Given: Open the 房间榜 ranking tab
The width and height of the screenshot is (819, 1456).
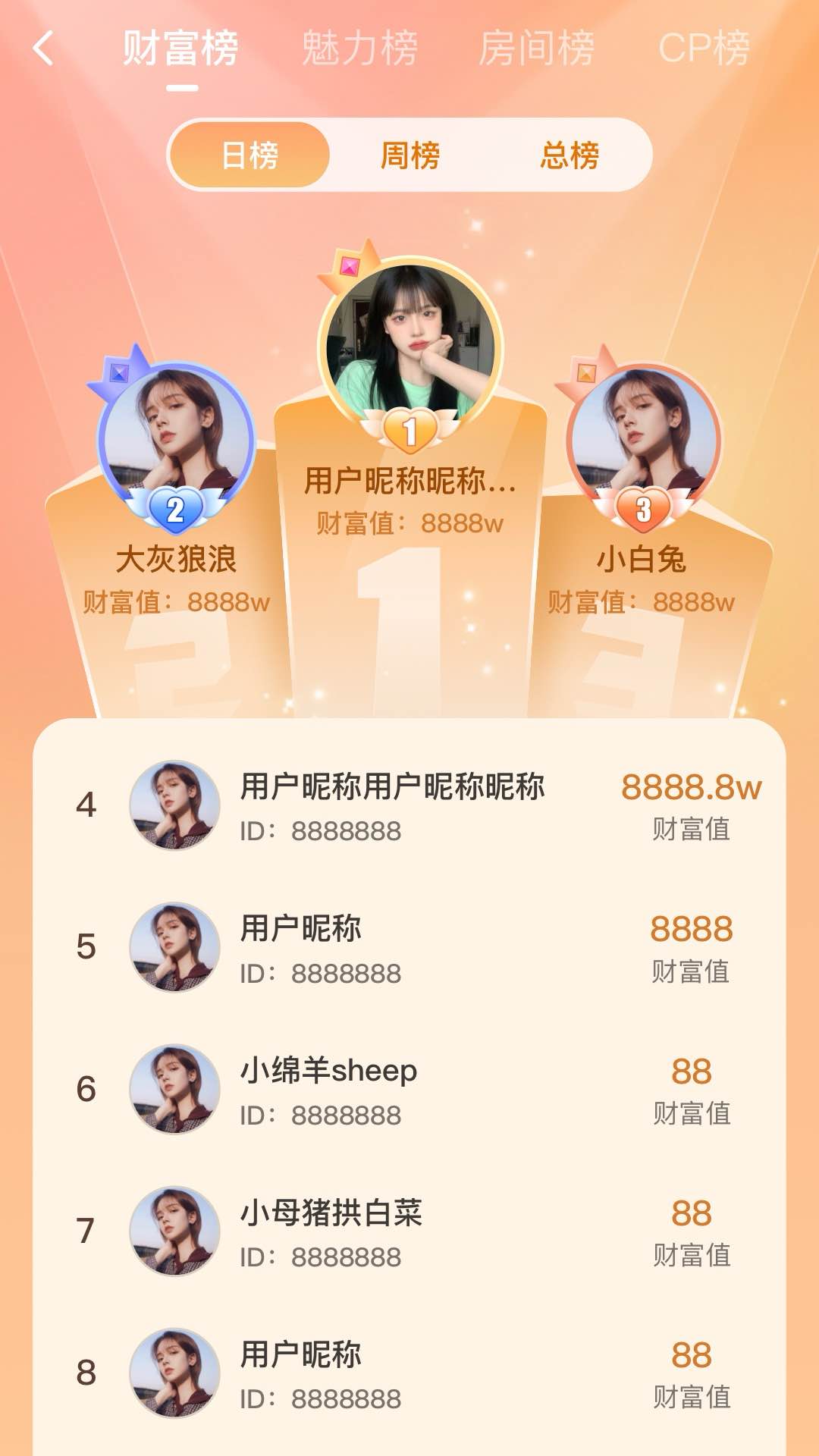Looking at the screenshot, I should 535,49.
